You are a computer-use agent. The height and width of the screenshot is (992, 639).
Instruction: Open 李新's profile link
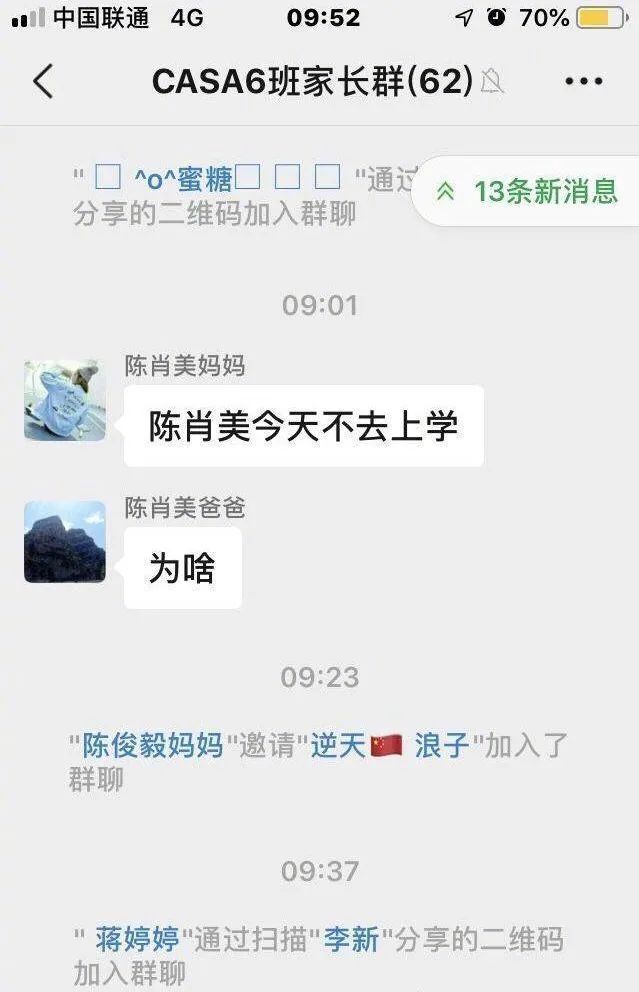[x=351, y=939]
